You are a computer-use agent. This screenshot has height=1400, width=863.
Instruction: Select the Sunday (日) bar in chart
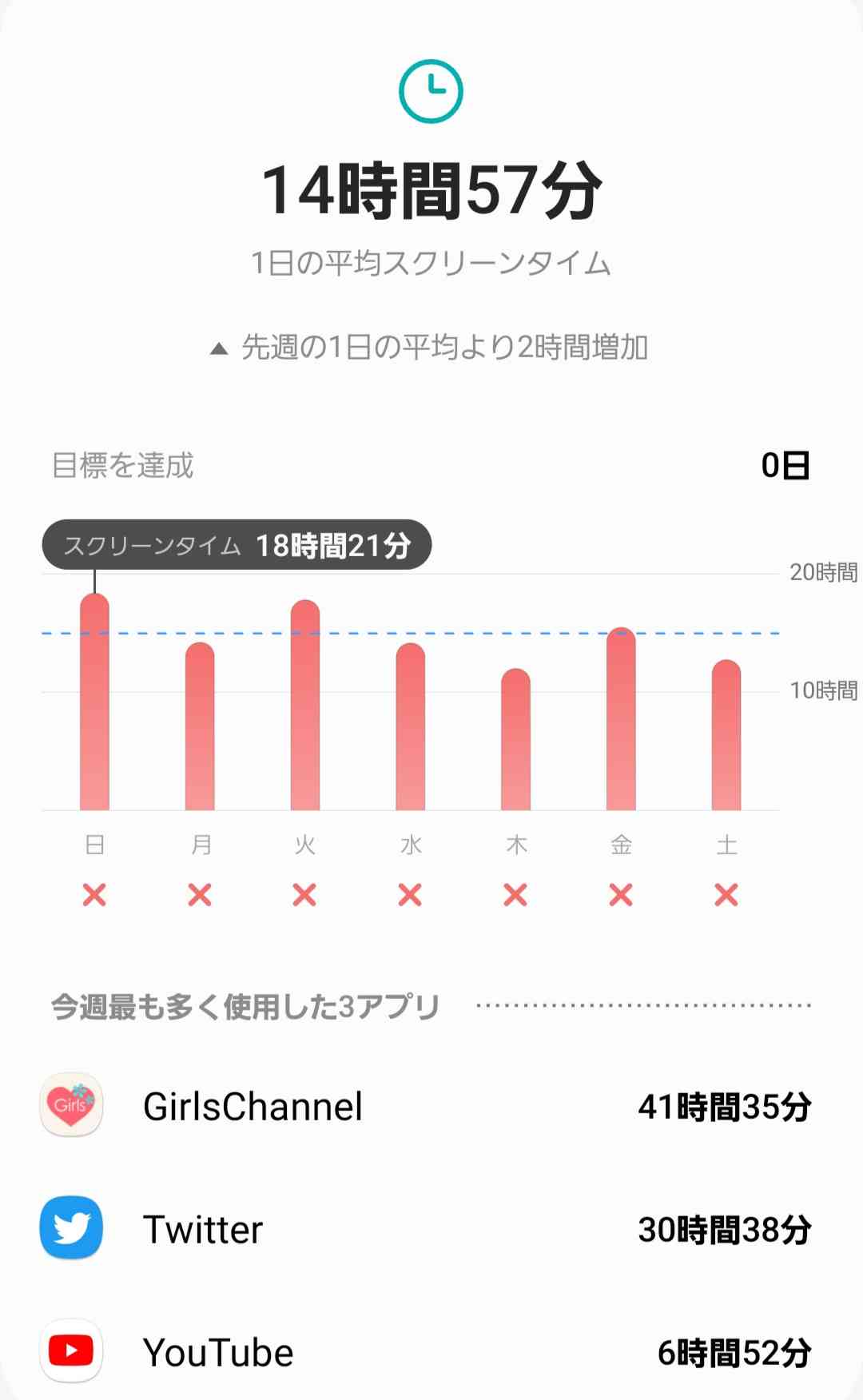point(94,702)
